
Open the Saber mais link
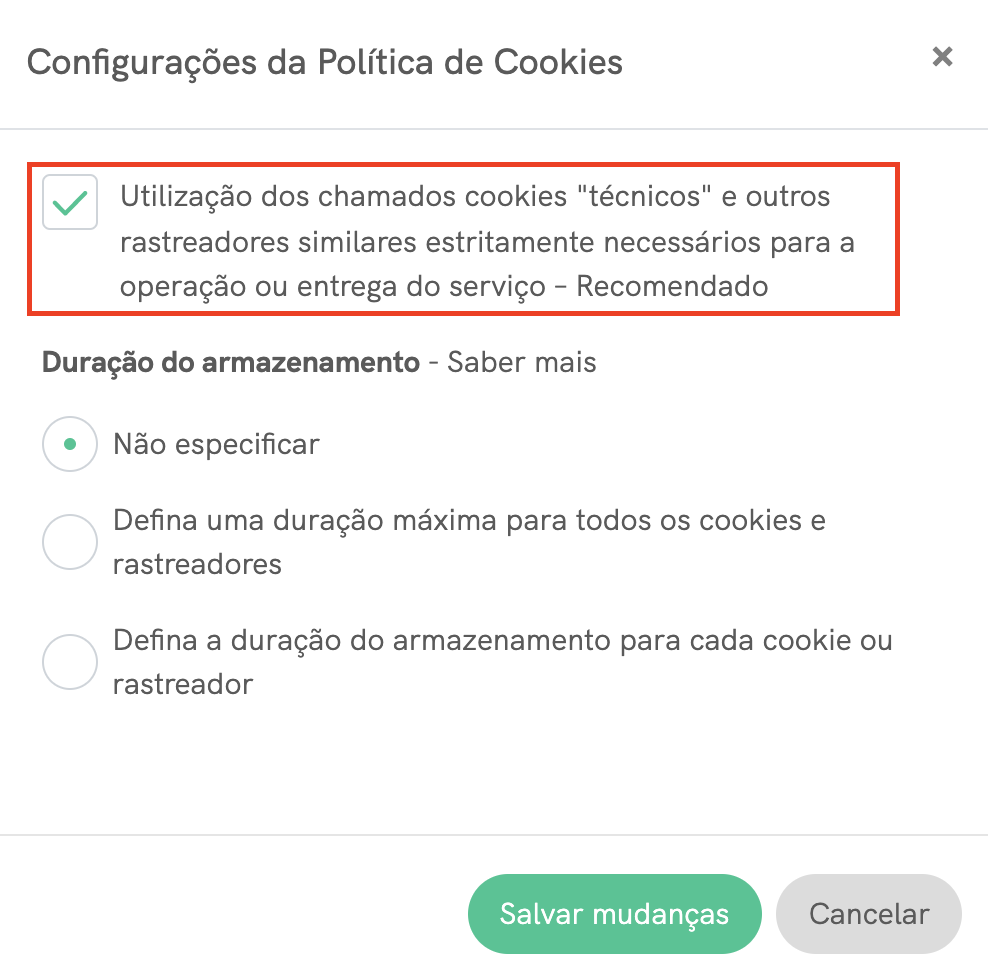521,362
